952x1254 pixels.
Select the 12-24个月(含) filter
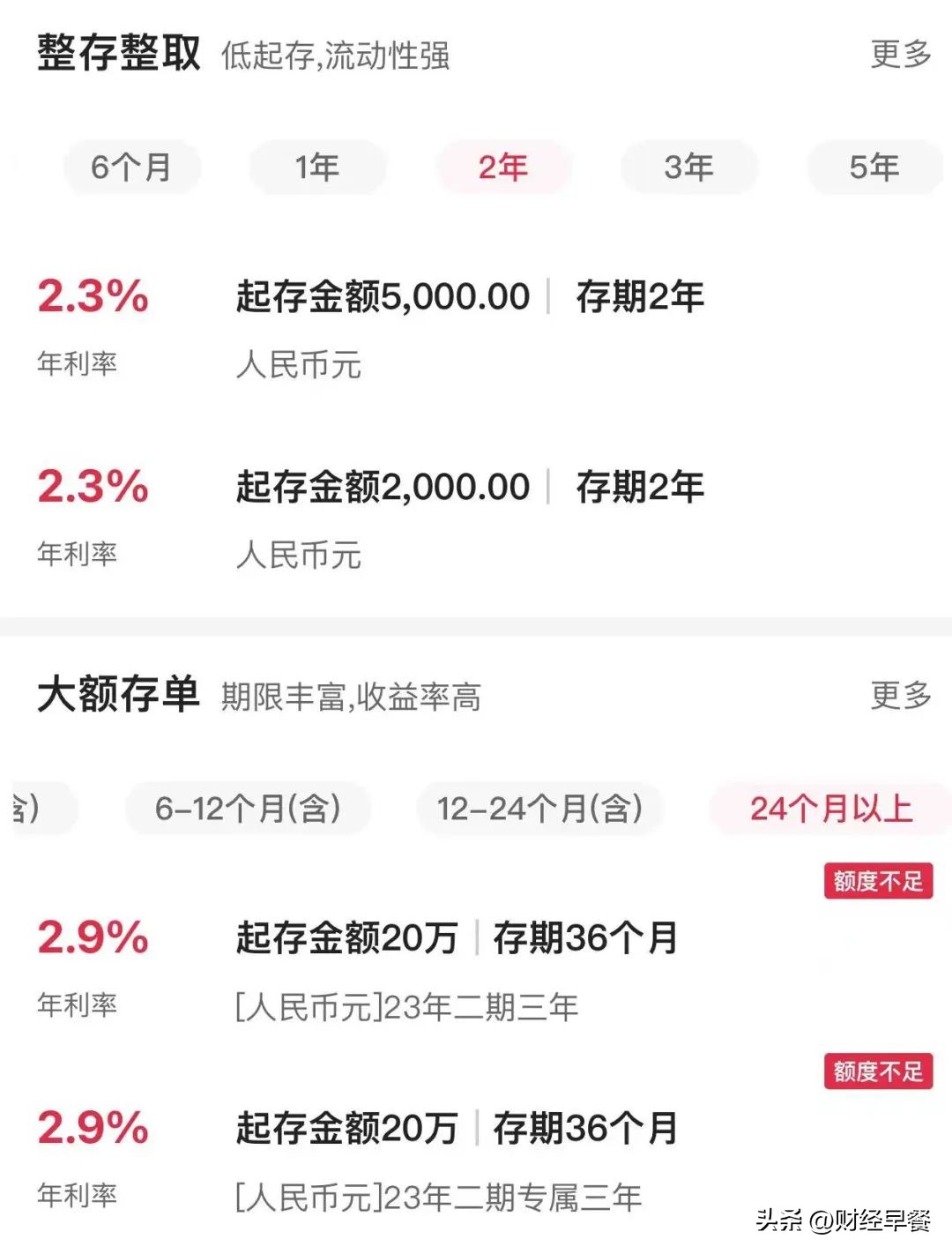(x=540, y=808)
